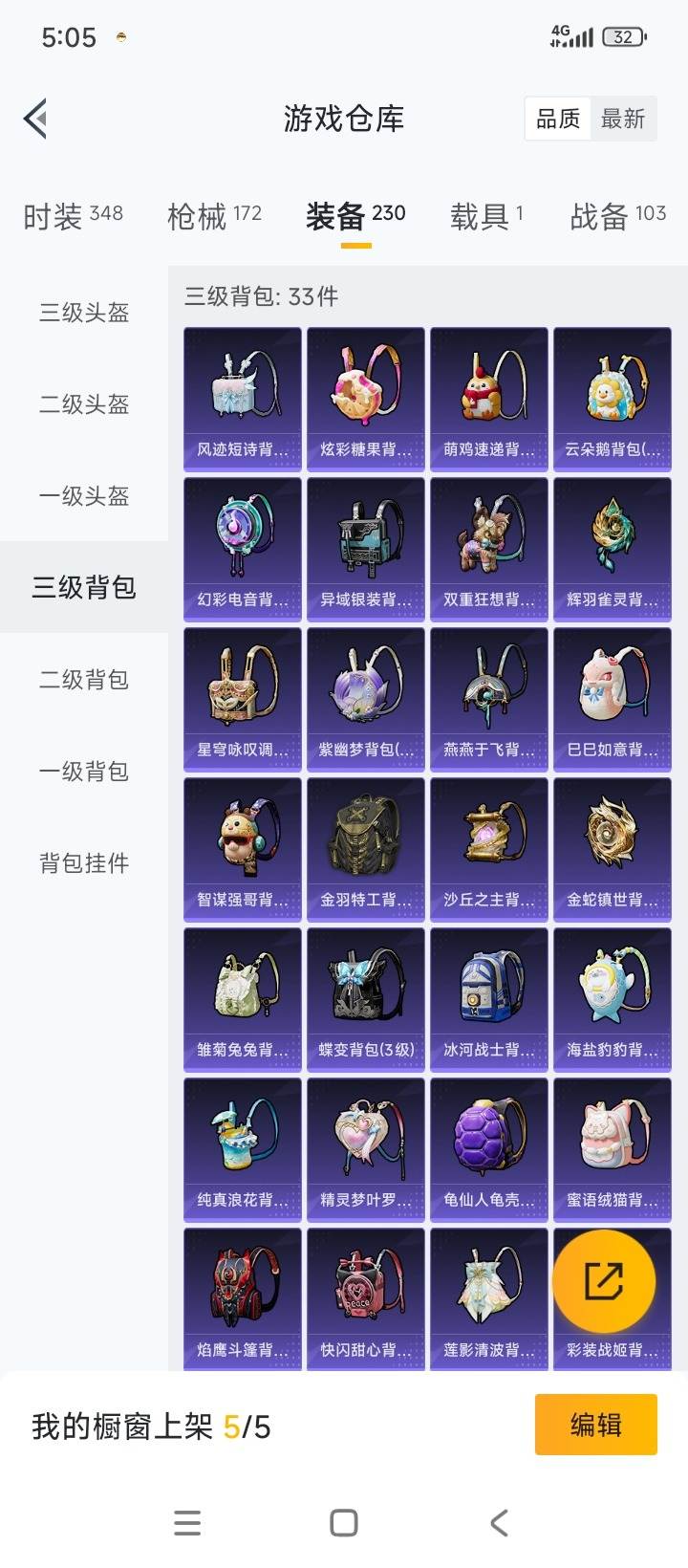Open the 载具 tab

[x=486, y=215]
